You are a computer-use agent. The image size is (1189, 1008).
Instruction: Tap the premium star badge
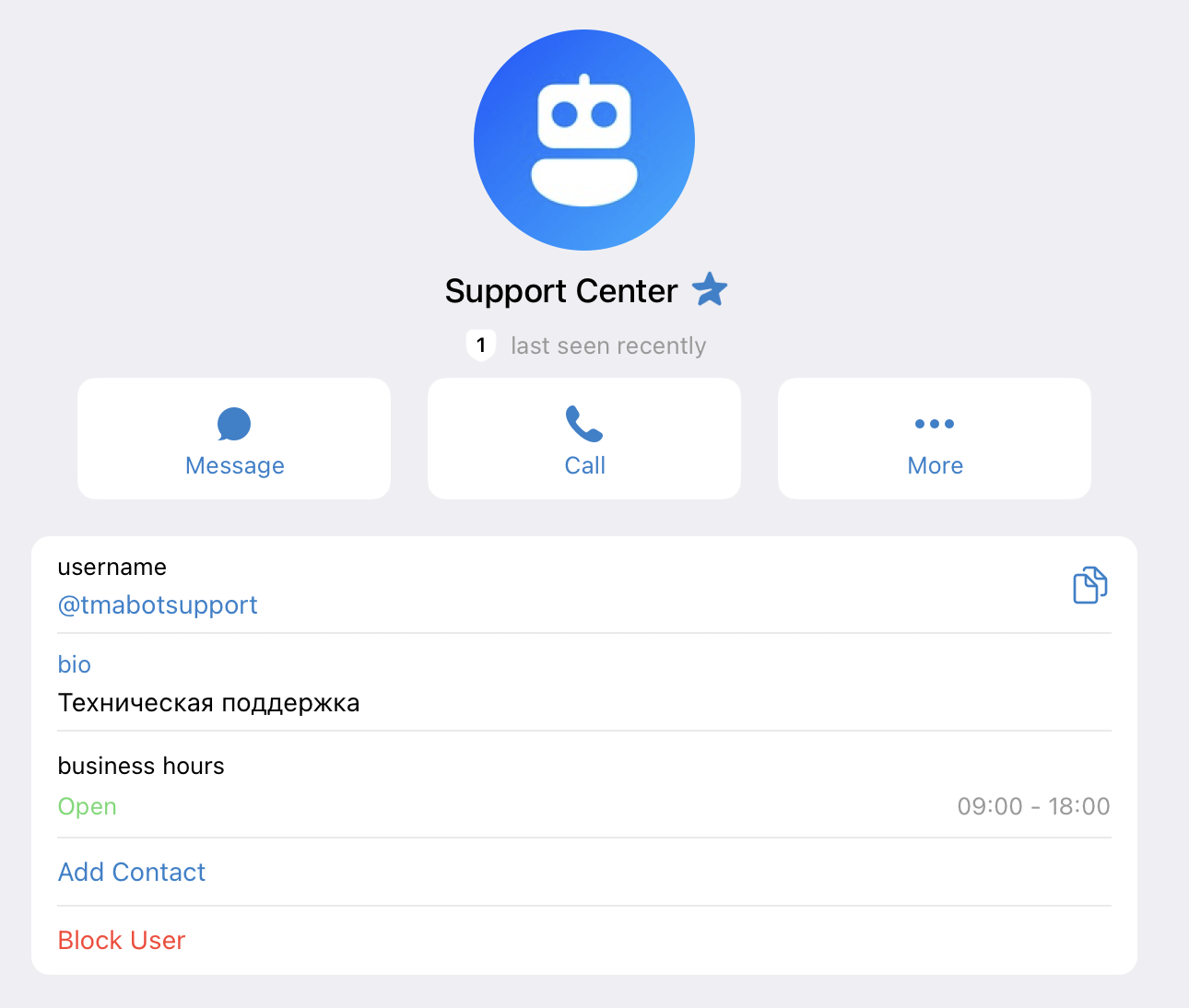coord(710,290)
